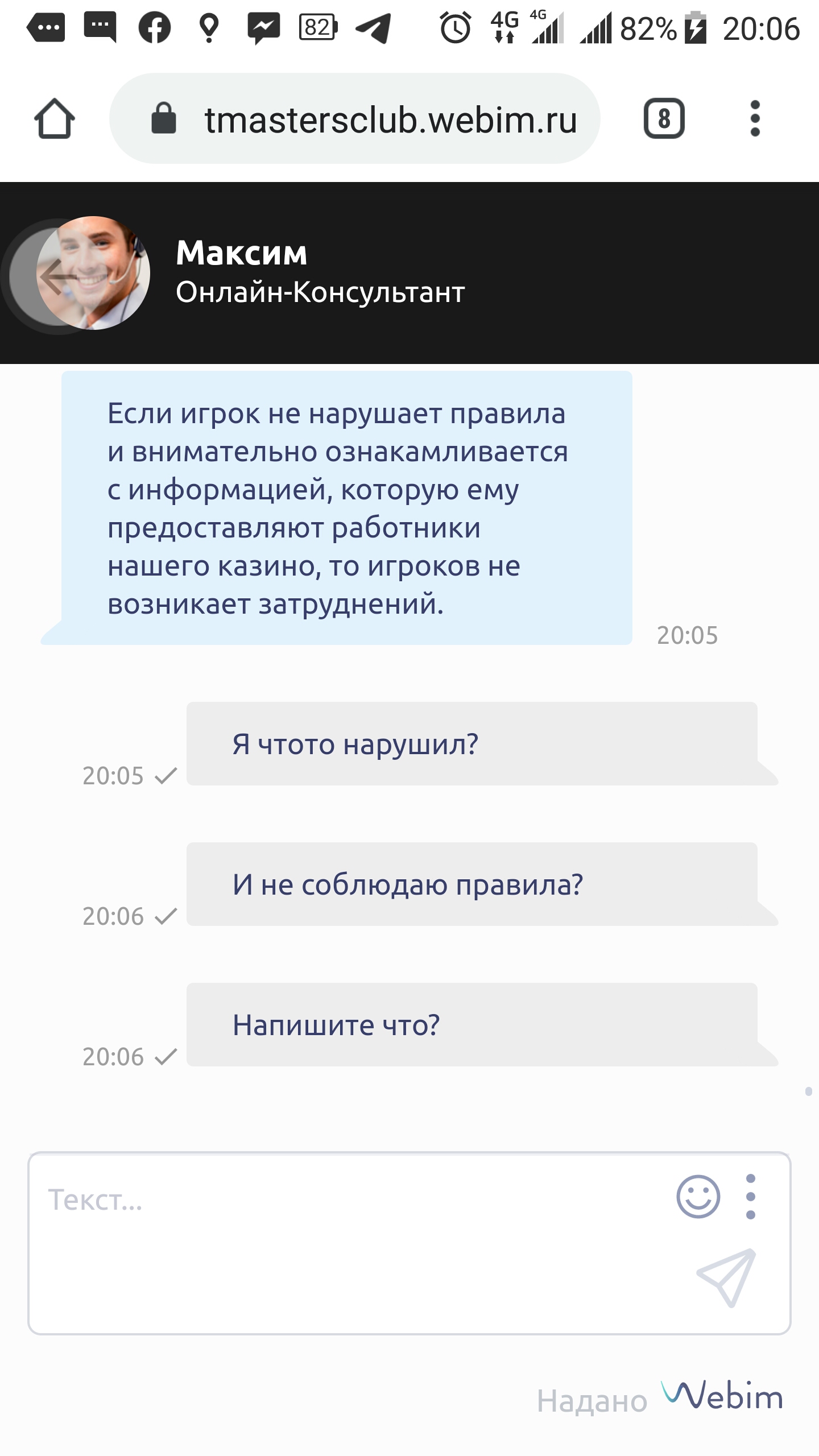
Task: Open the chat options three-dot menu
Action: point(751,1196)
